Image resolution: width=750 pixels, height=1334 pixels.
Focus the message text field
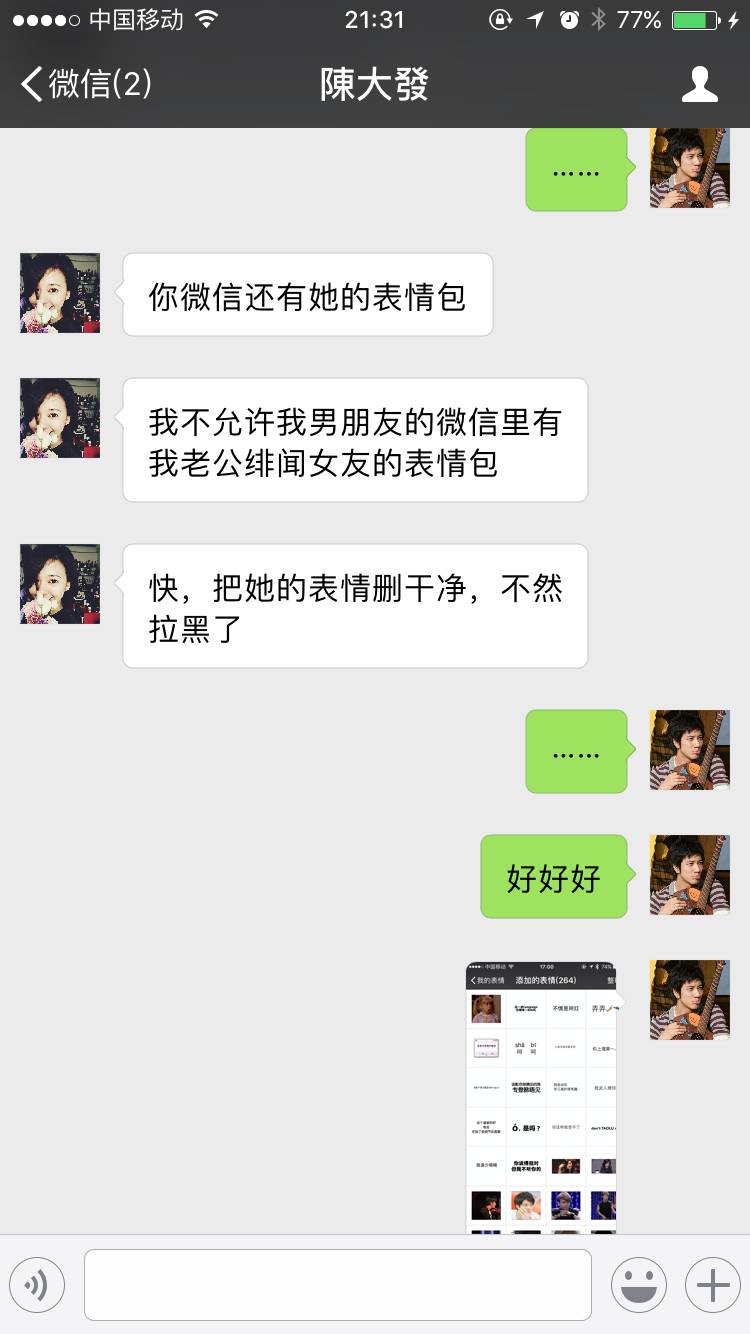pyautogui.click(x=338, y=1285)
